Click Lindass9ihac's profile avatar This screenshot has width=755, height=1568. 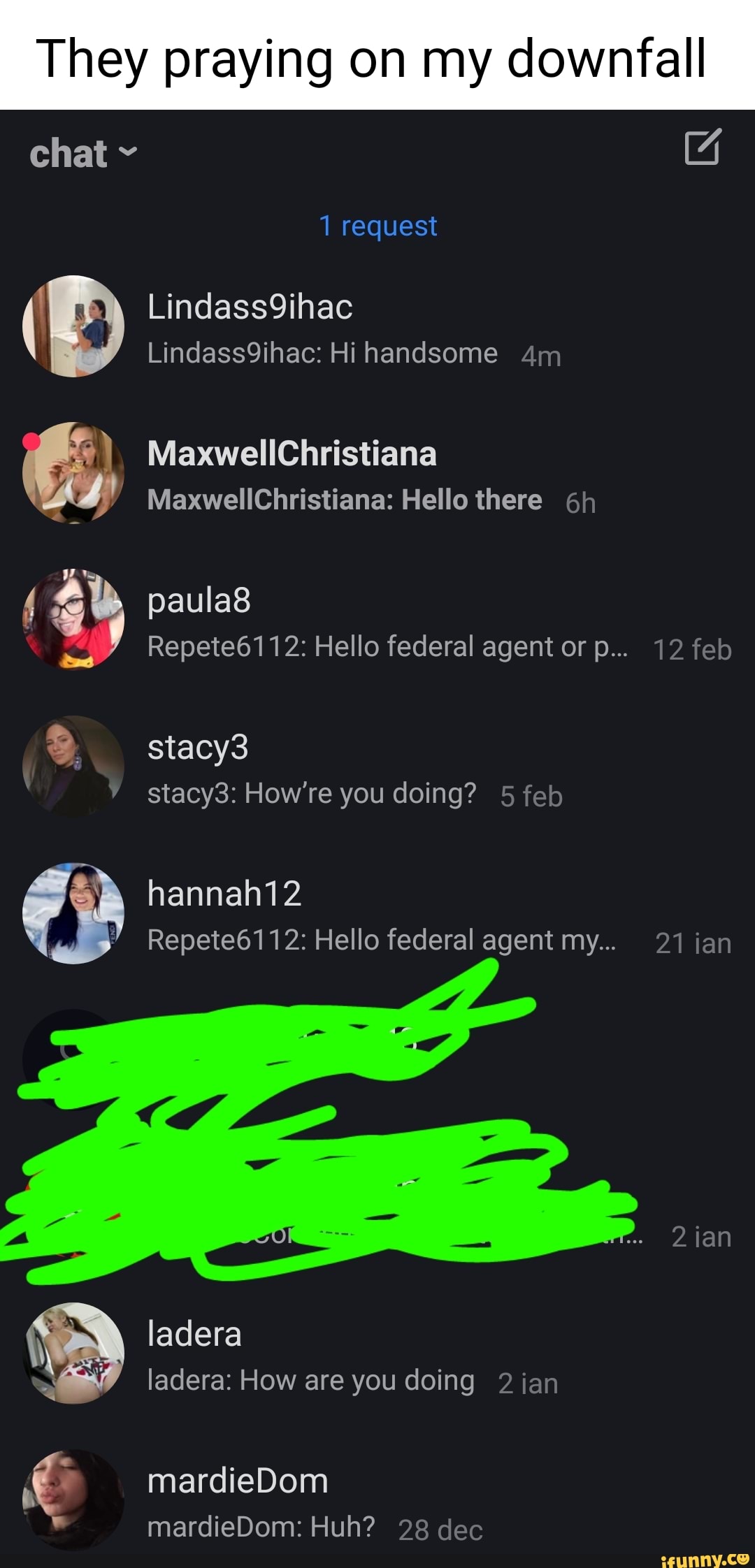(73, 326)
